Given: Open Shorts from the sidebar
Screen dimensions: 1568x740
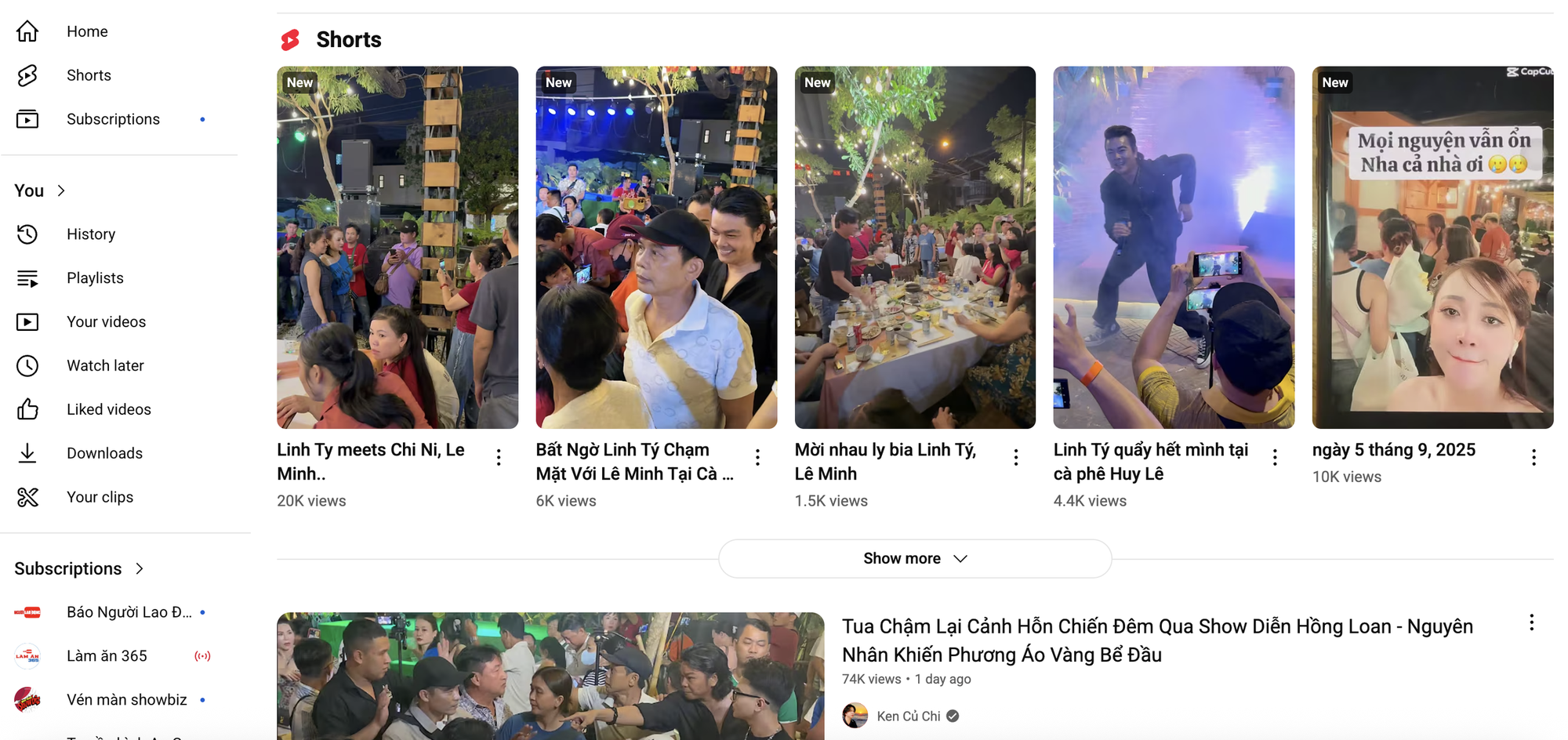Looking at the screenshot, I should click(88, 75).
